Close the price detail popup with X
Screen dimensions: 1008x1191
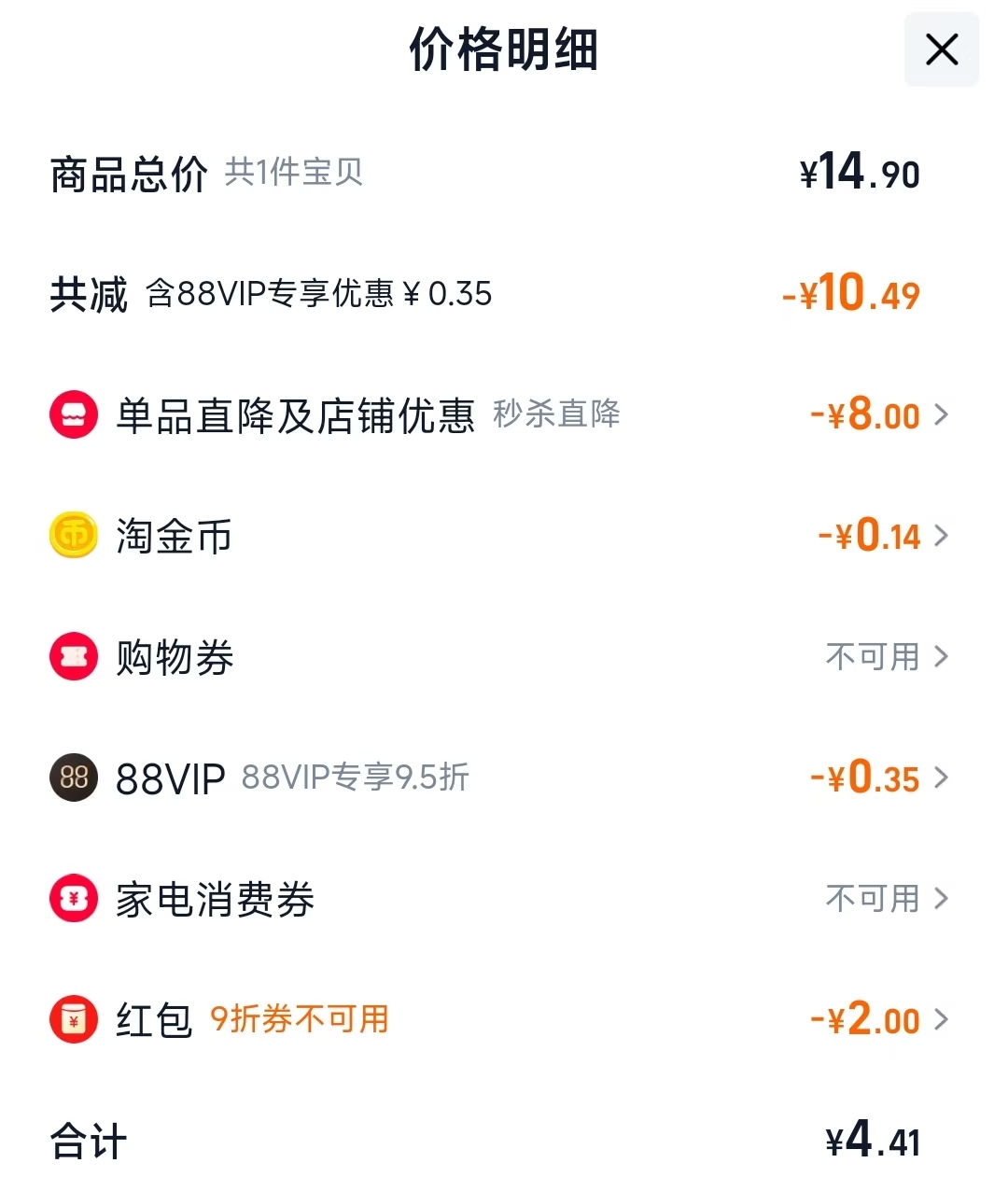(x=941, y=49)
